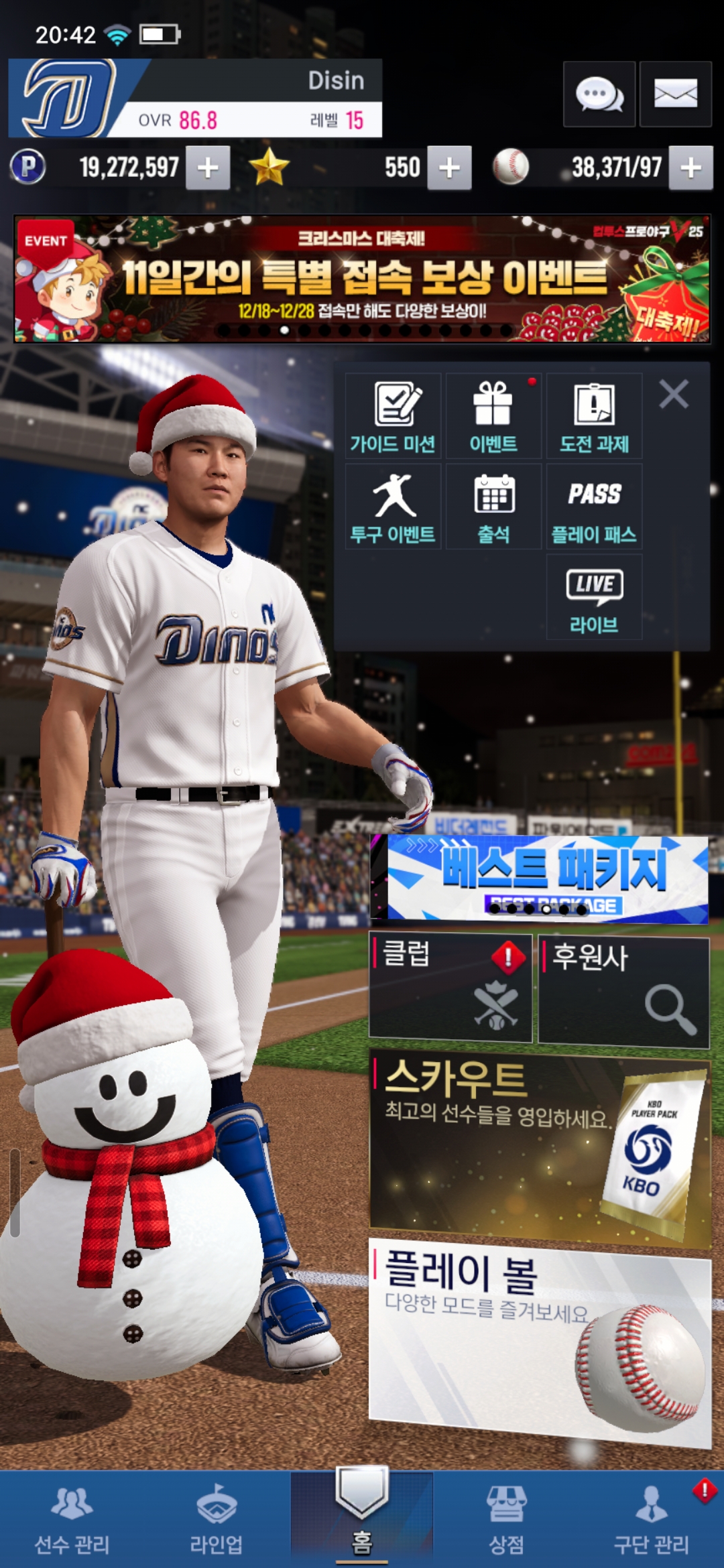The height and width of the screenshot is (1568, 724).
Task: Open the chat speech bubble icon
Action: click(599, 94)
